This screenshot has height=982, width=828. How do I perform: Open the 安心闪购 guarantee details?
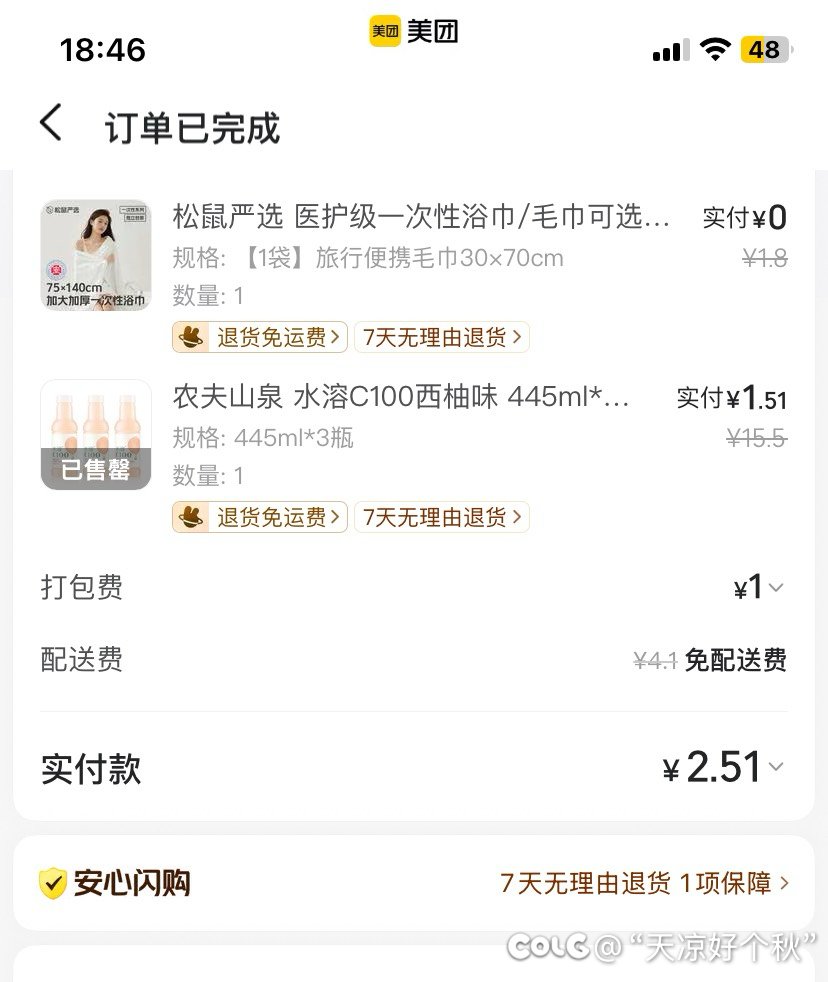point(414,883)
